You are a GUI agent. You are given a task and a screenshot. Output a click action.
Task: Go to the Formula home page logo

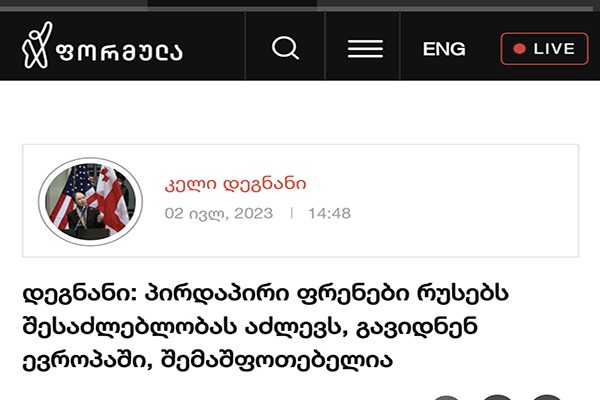103,49
